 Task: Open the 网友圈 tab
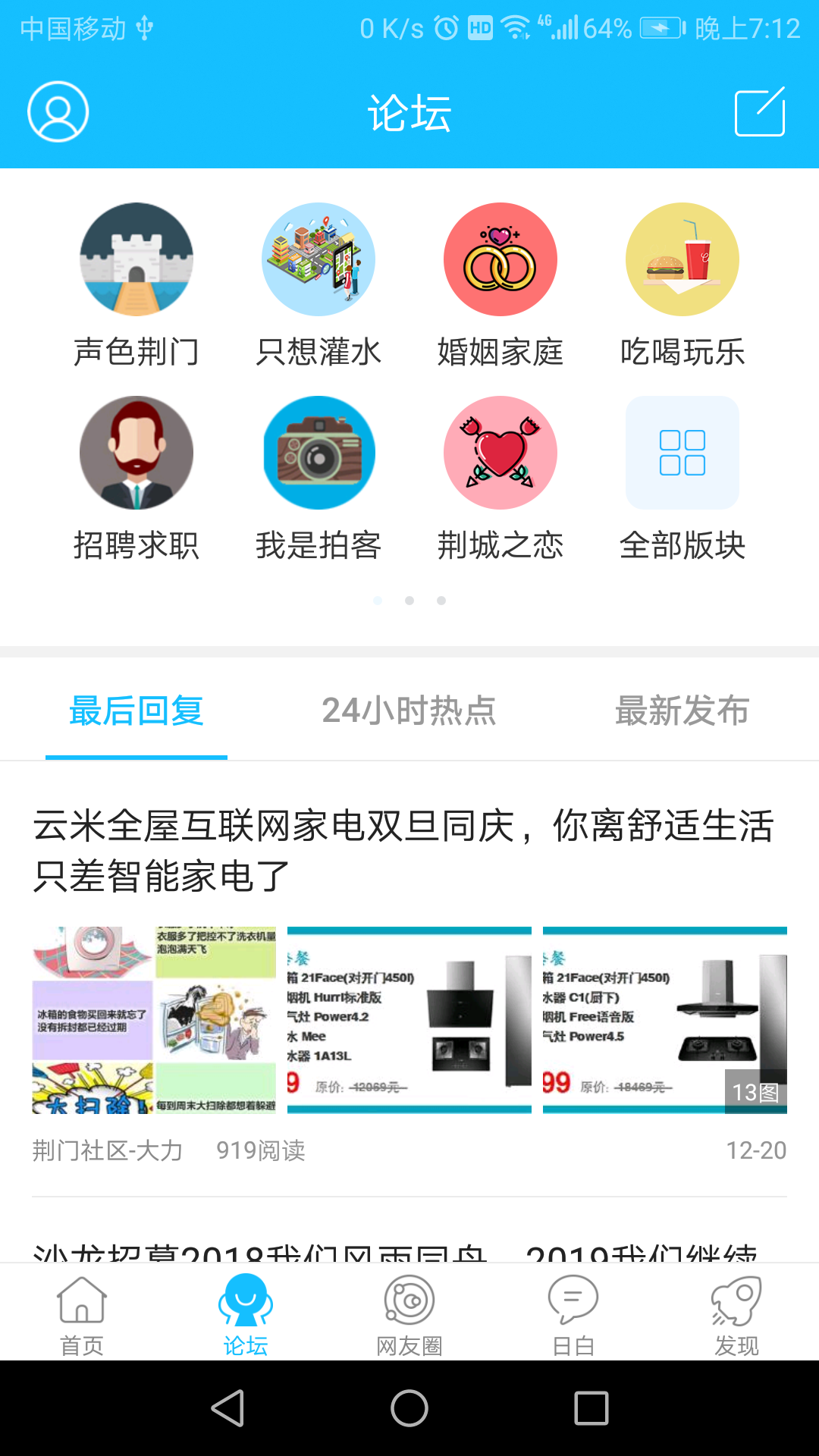pyautogui.click(x=409, y=1316)
